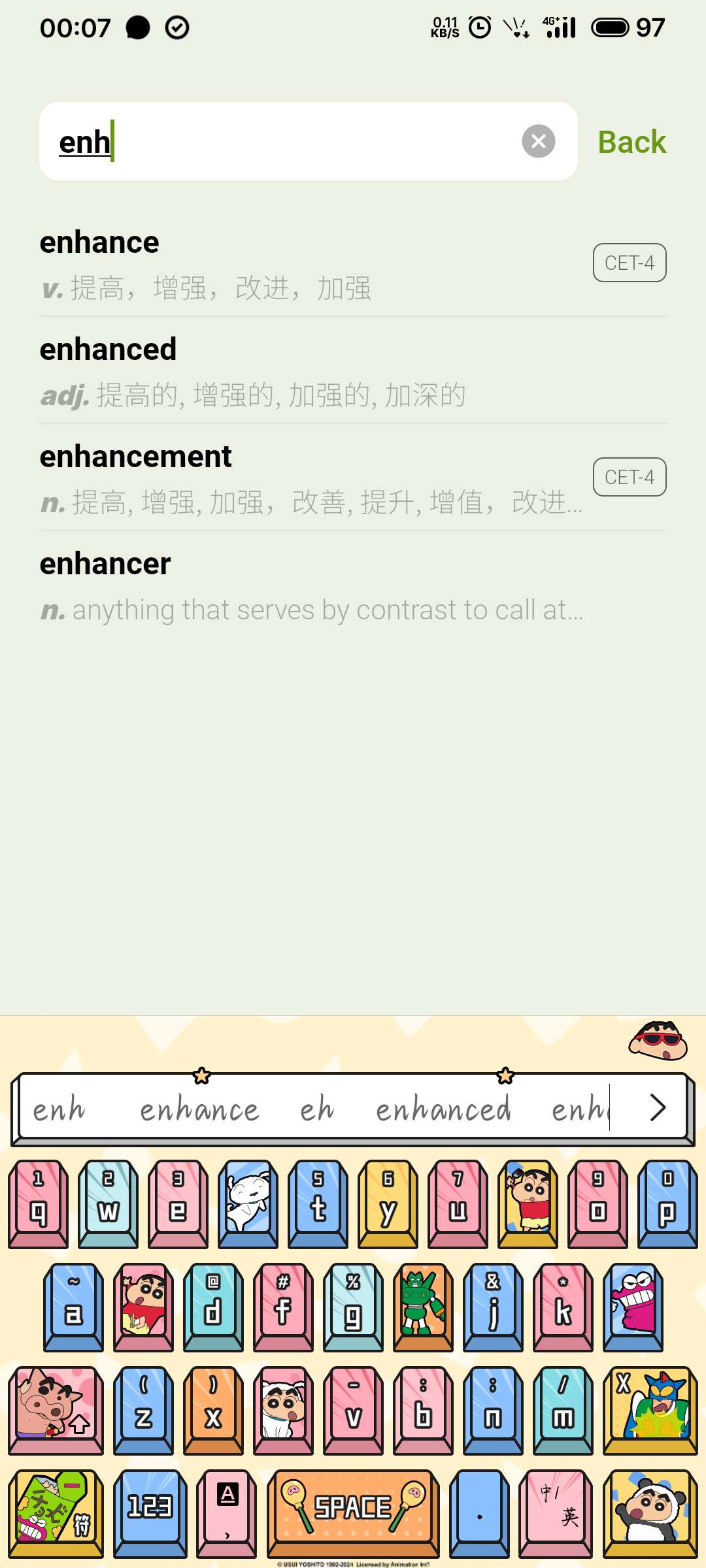
Task: Select the keyboard suggestion "enhanced"
Action: pos(443,1109)
